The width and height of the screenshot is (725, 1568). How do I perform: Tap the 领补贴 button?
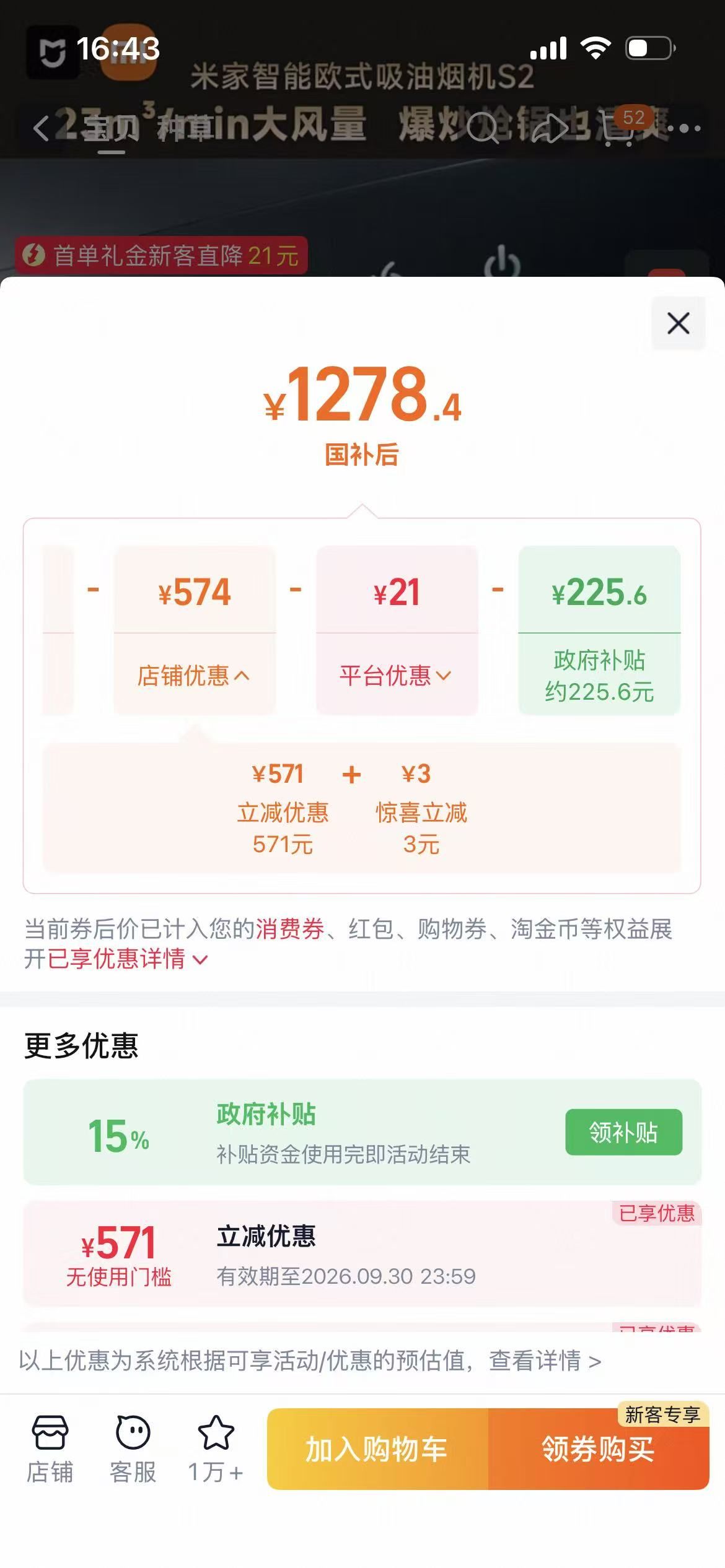[x=623, y=1132]
